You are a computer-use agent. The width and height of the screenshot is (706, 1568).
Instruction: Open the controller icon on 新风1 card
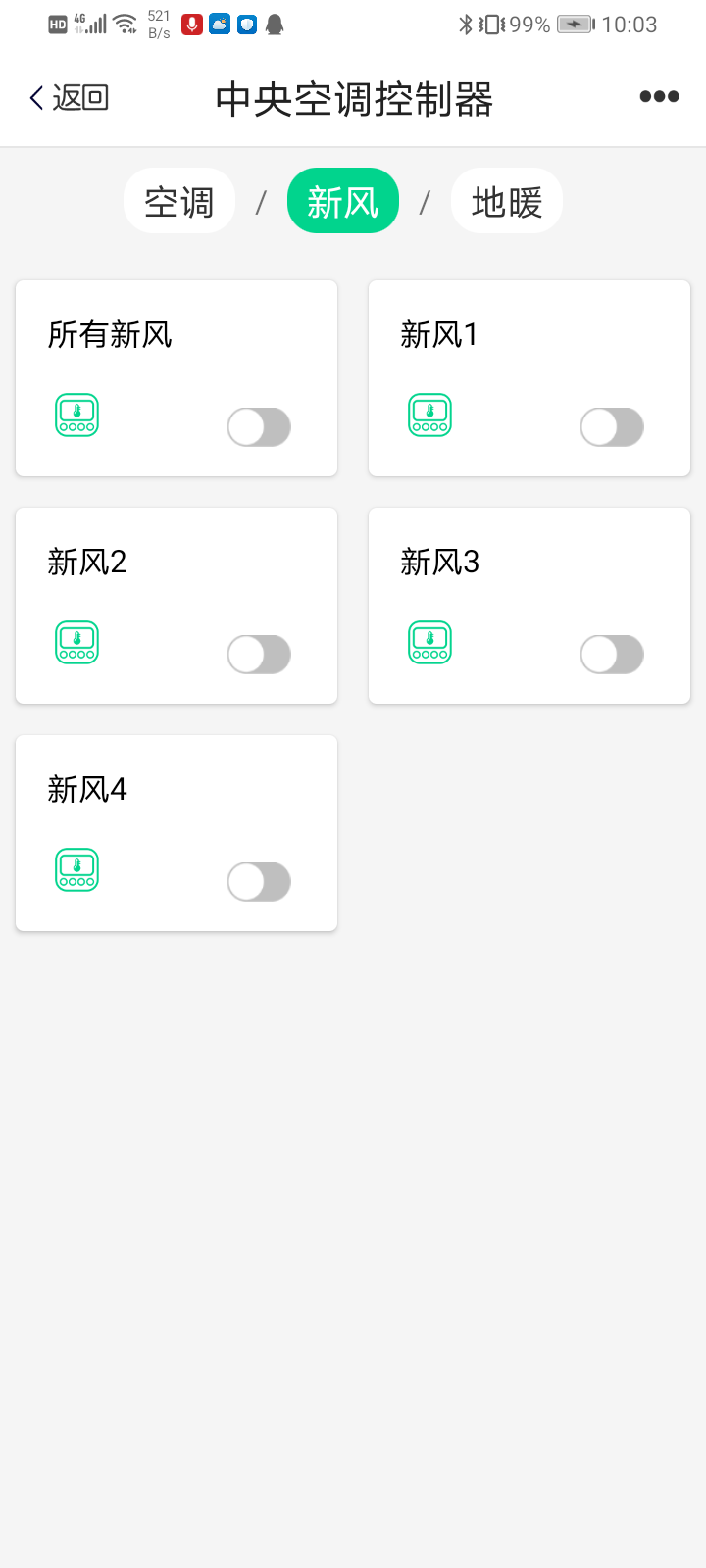[429, 415]
